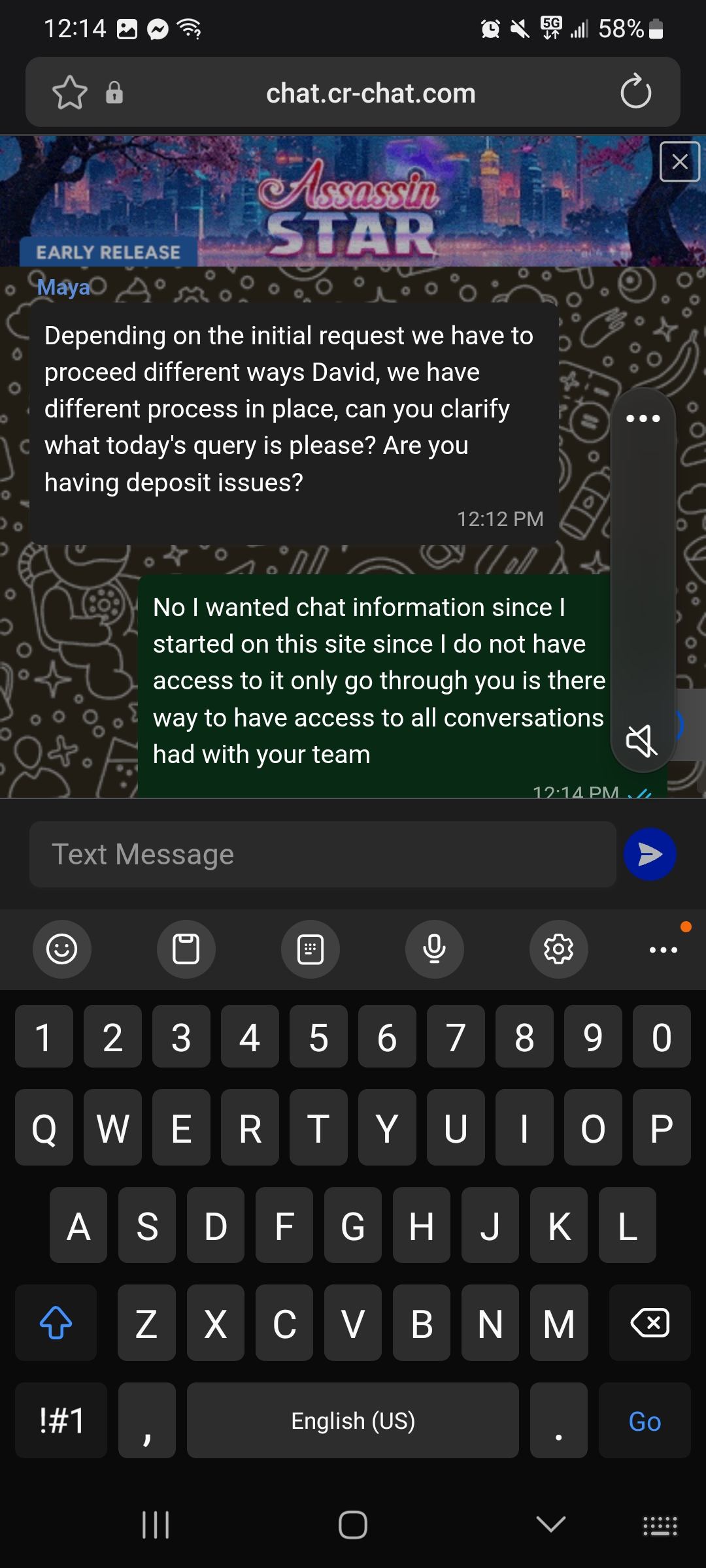Tap the backspace key
The width and height of the screenshot is (706, 1568).
649,1323
